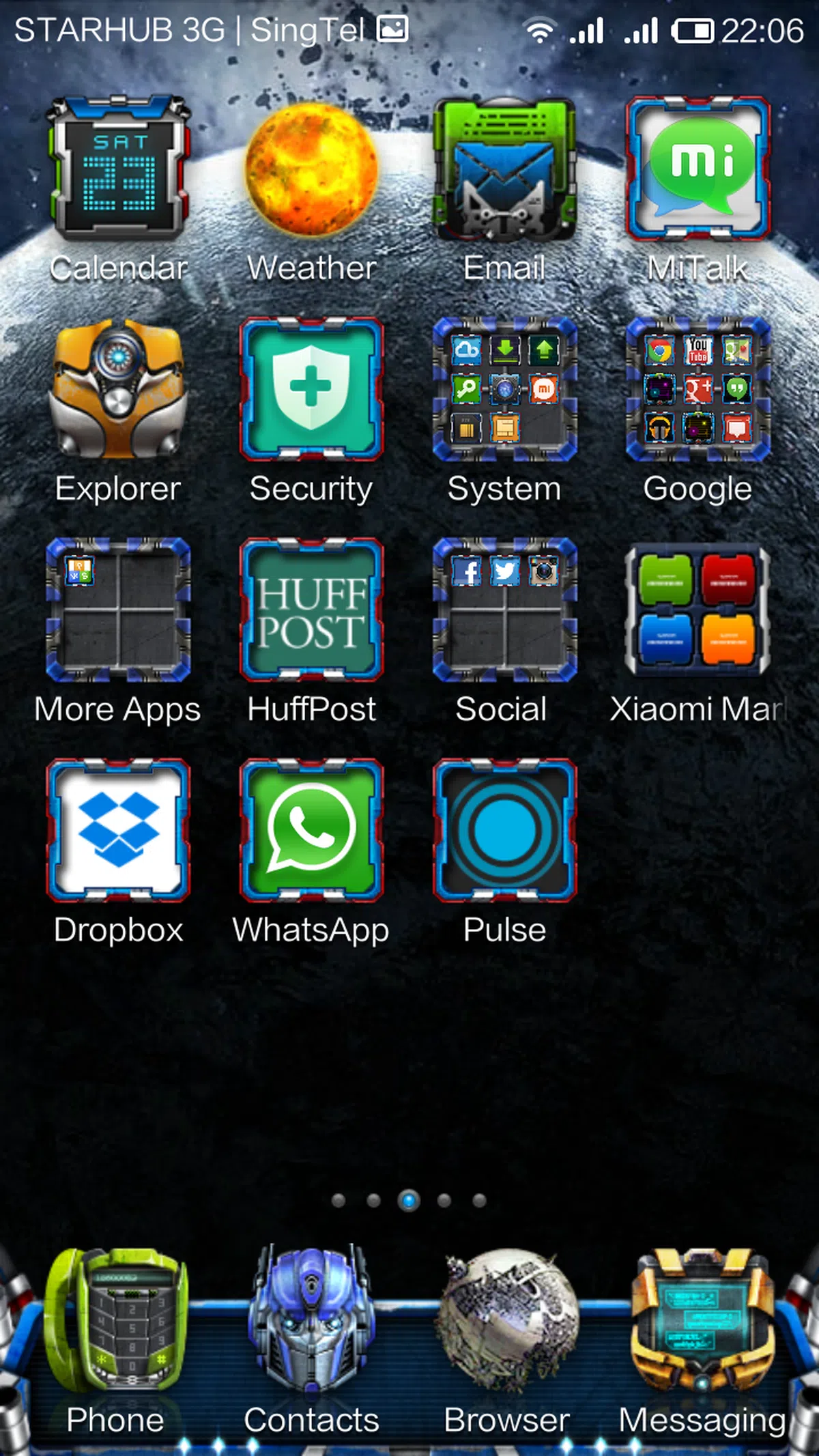Open the Social folder
The height and width of the screenshot is (1456, 819).
(504, 610)
